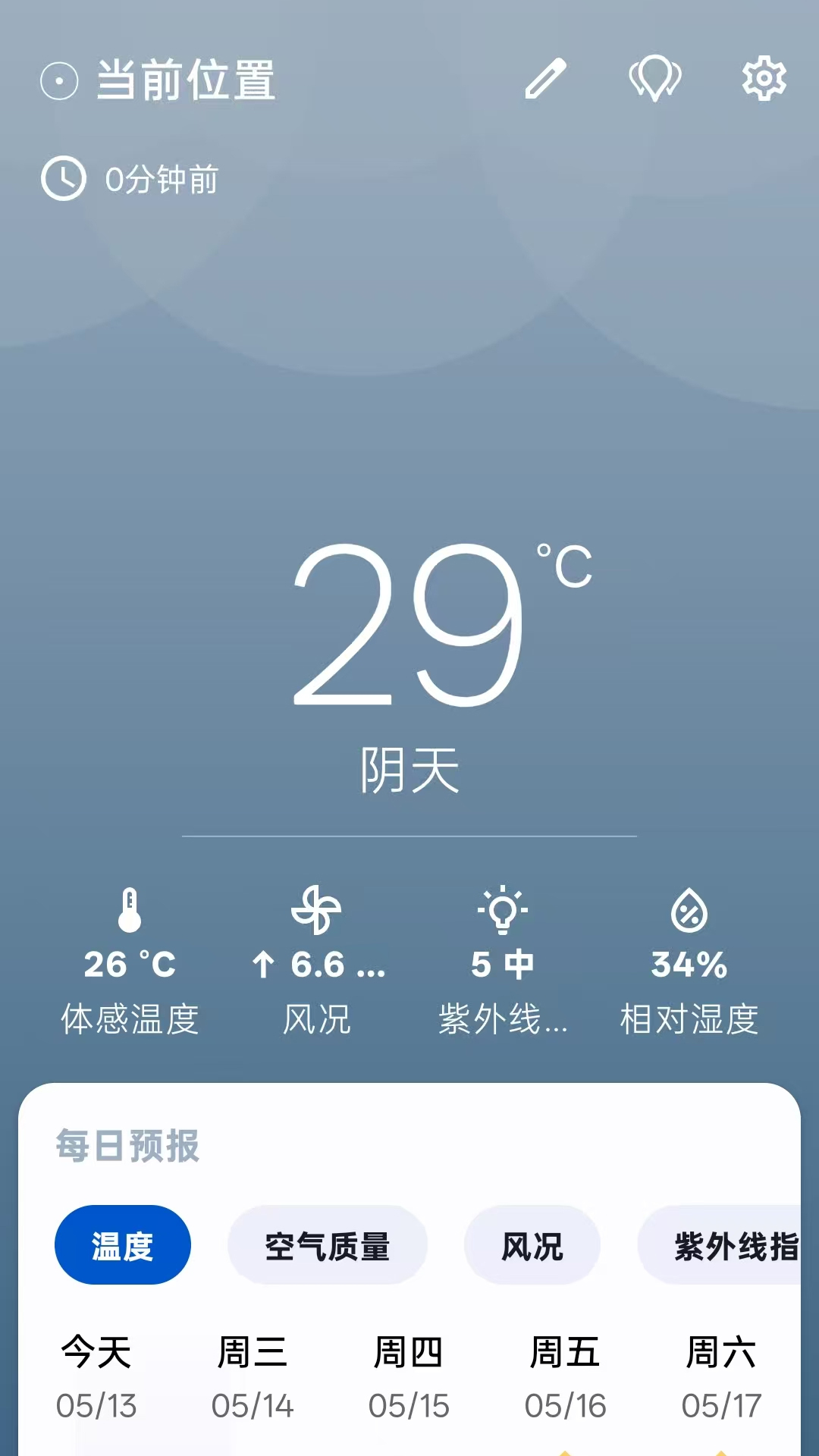Select the 温度 chip

(123, 1245)
